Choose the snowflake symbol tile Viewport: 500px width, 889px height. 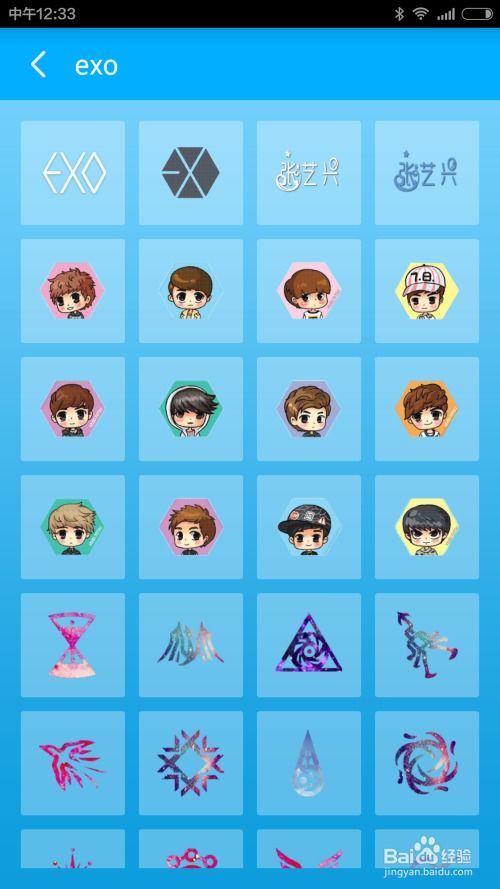[191, 763]
